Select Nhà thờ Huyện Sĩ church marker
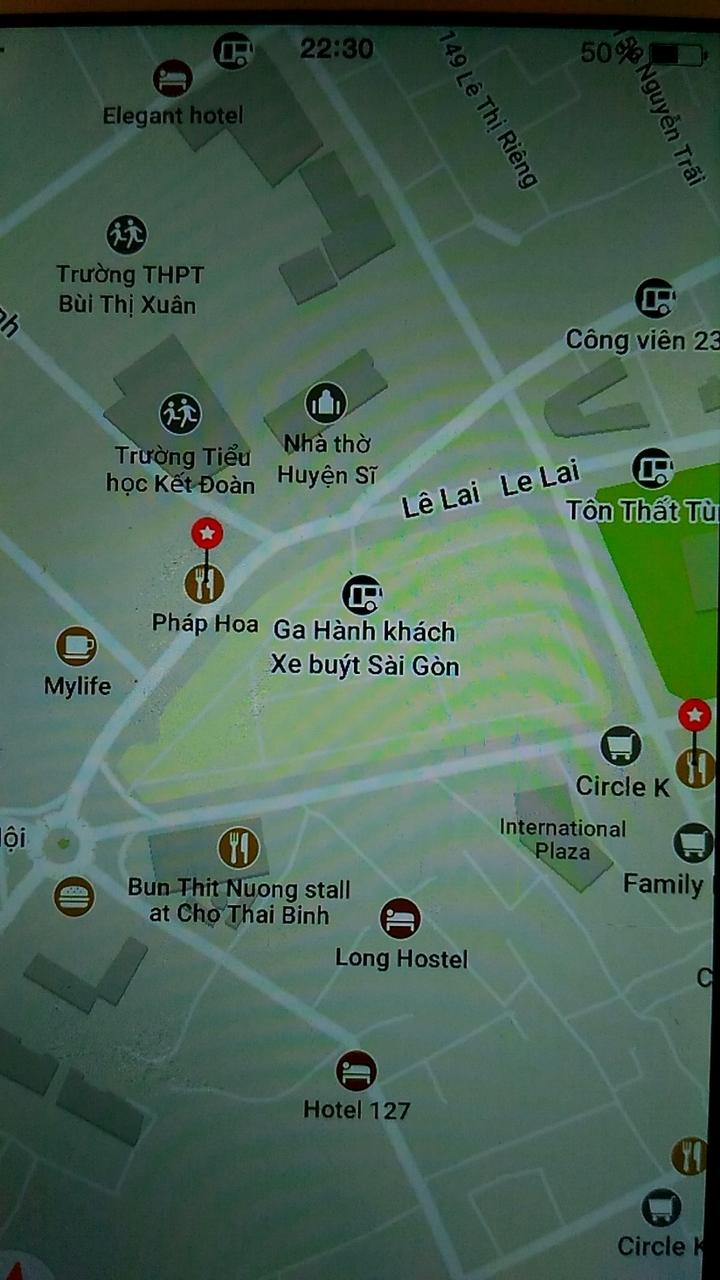Image resolution: width=720 pixels, height=1280 pixels. coord(325,403)
